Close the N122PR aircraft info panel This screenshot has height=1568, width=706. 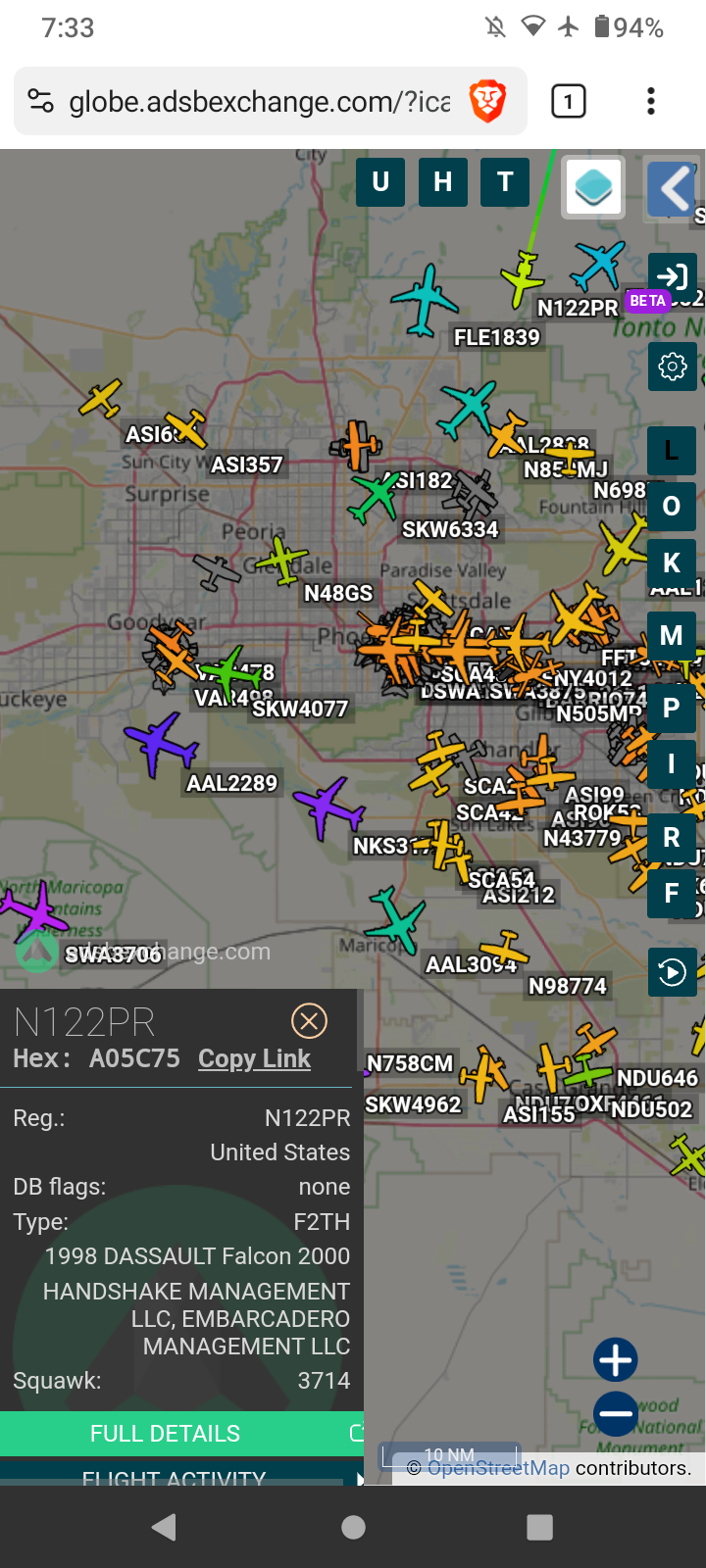click(x=309, y=1021)
